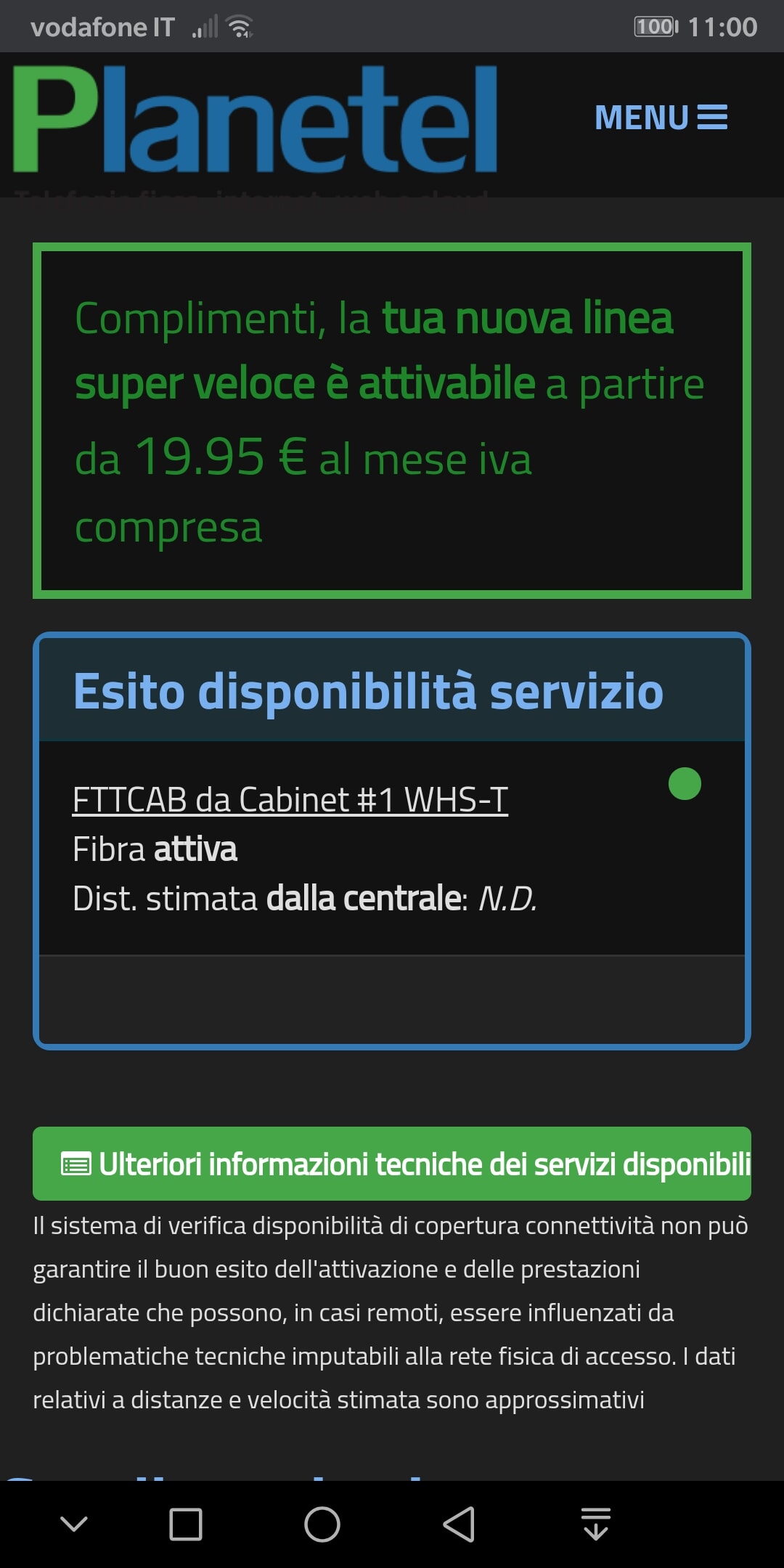Open the MENU hamburger button
Image resolution: width=784 pixels, height=1568 pixels.
[x=661, y=118]
